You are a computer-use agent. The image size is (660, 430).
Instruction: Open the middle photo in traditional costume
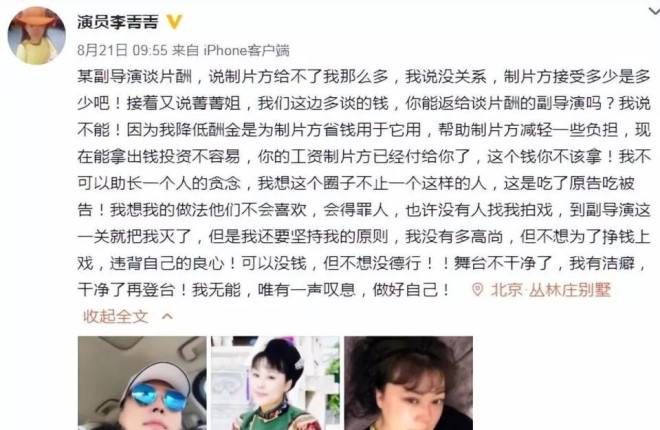click(270, 383)
